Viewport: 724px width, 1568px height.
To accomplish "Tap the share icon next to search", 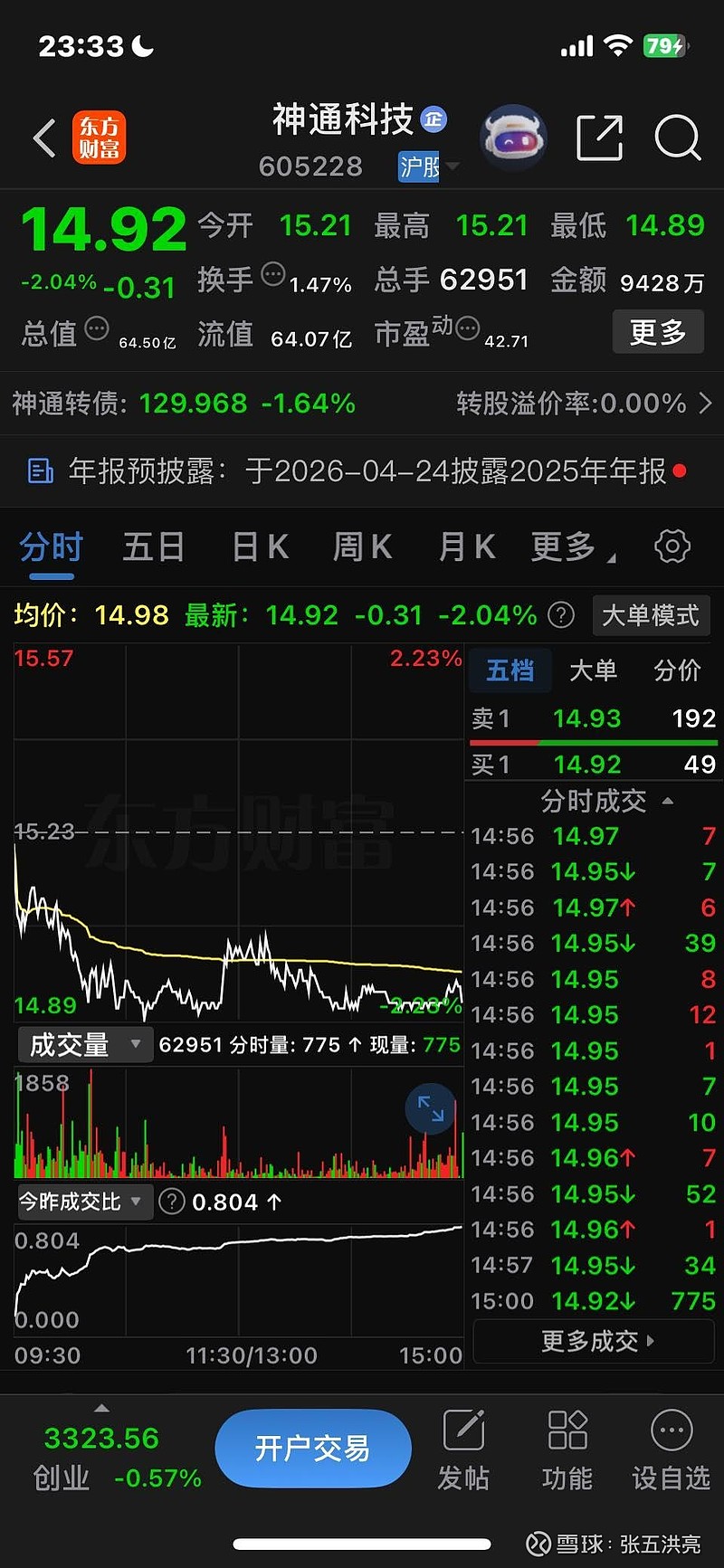I will tap(599, 138).
